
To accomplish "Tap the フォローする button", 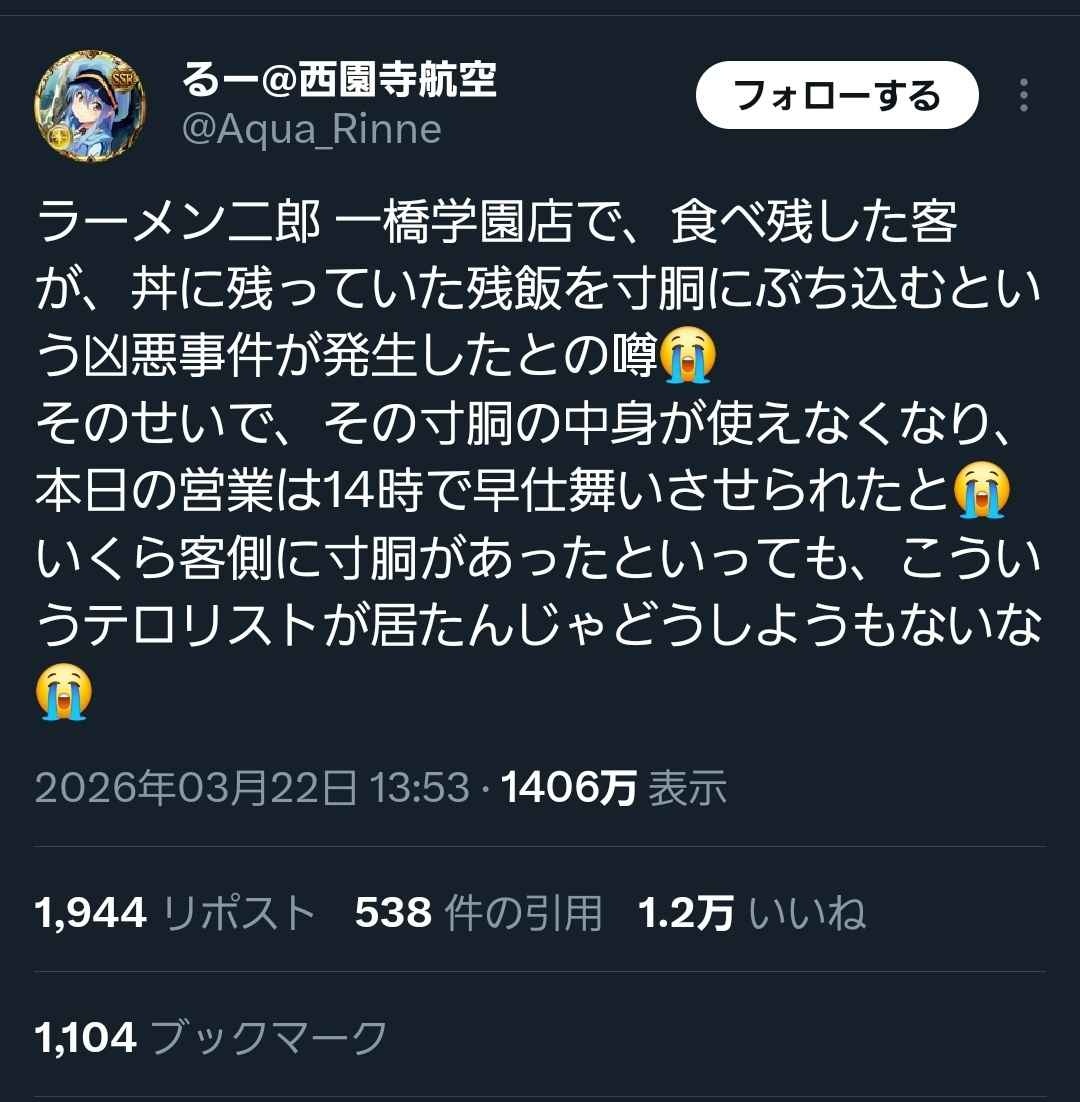I will click(836, 95).
